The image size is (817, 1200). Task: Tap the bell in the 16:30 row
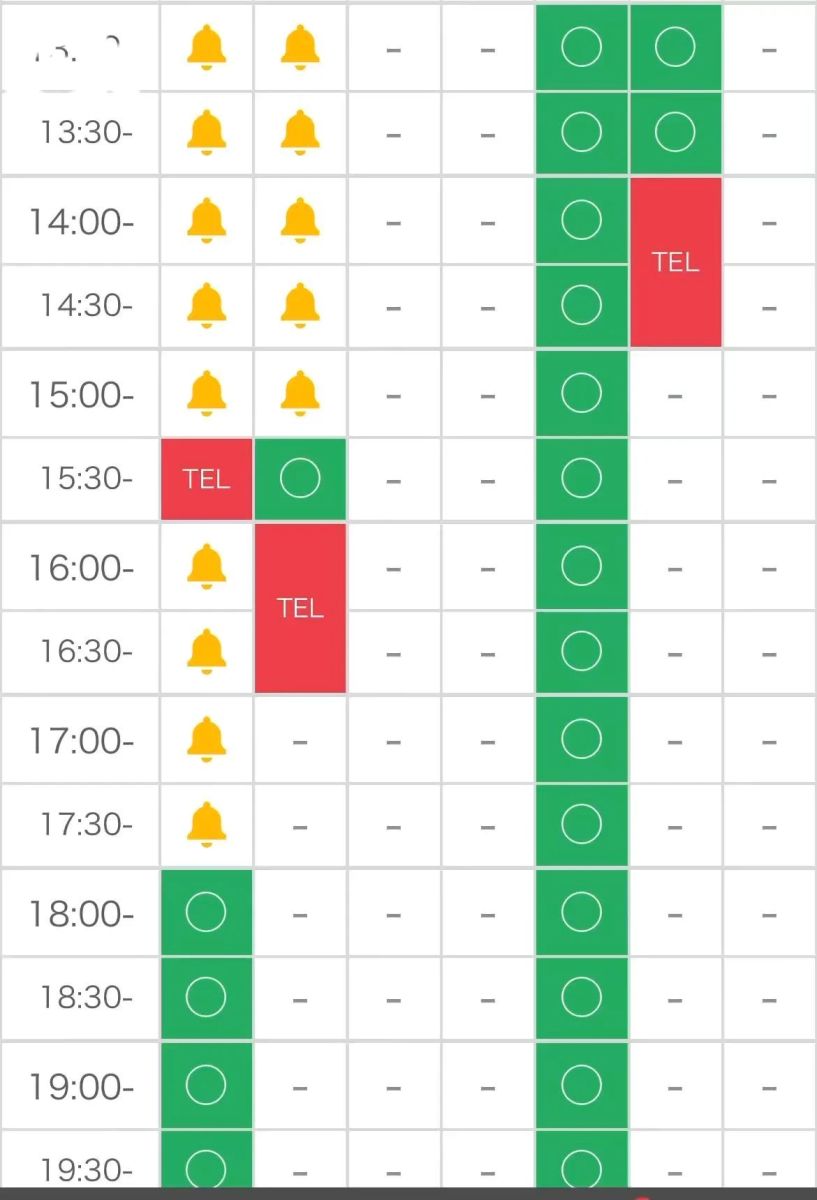click(x=206, y=651)
